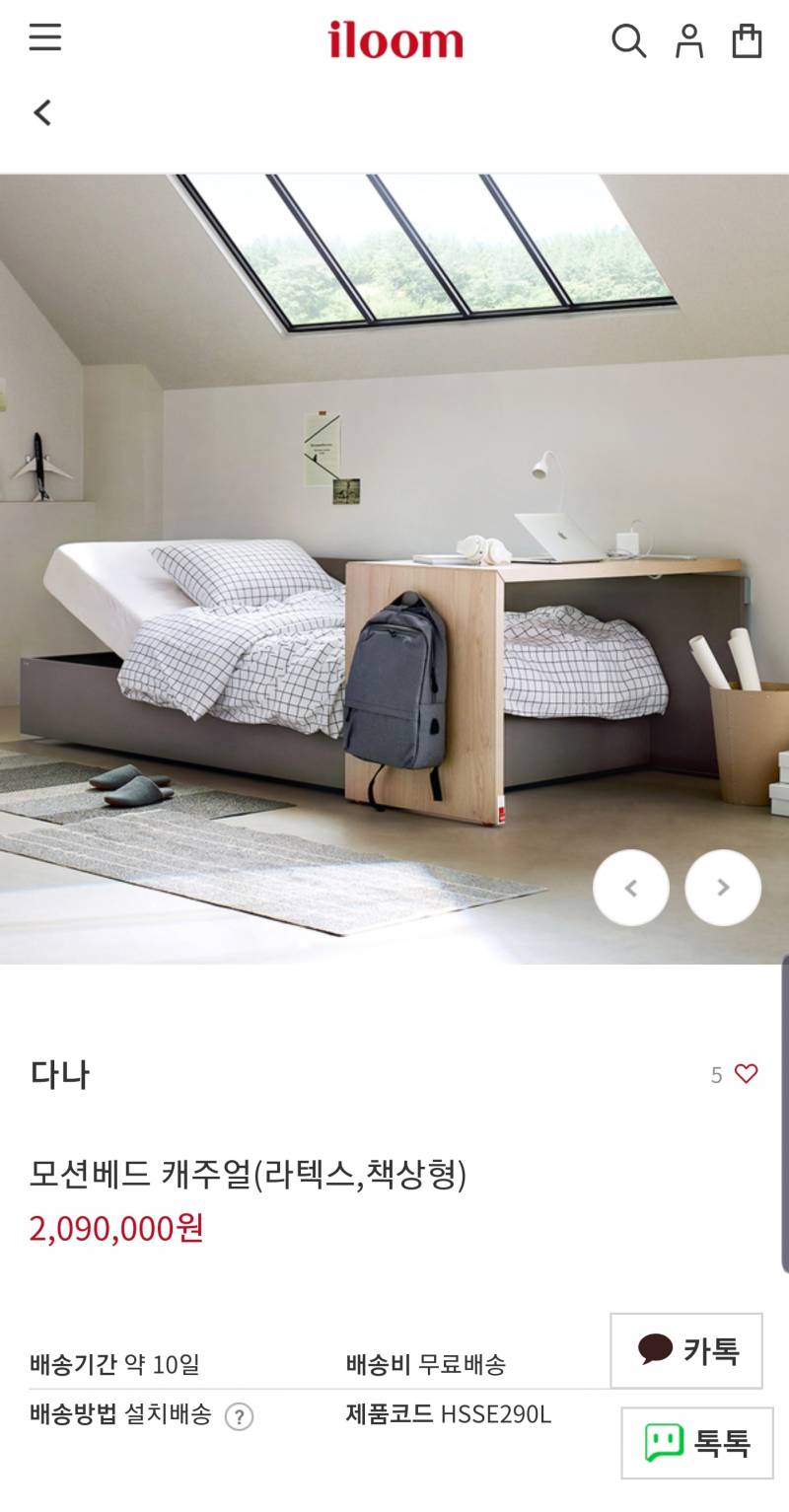Open the shopping cart icon

coord(746,40)
